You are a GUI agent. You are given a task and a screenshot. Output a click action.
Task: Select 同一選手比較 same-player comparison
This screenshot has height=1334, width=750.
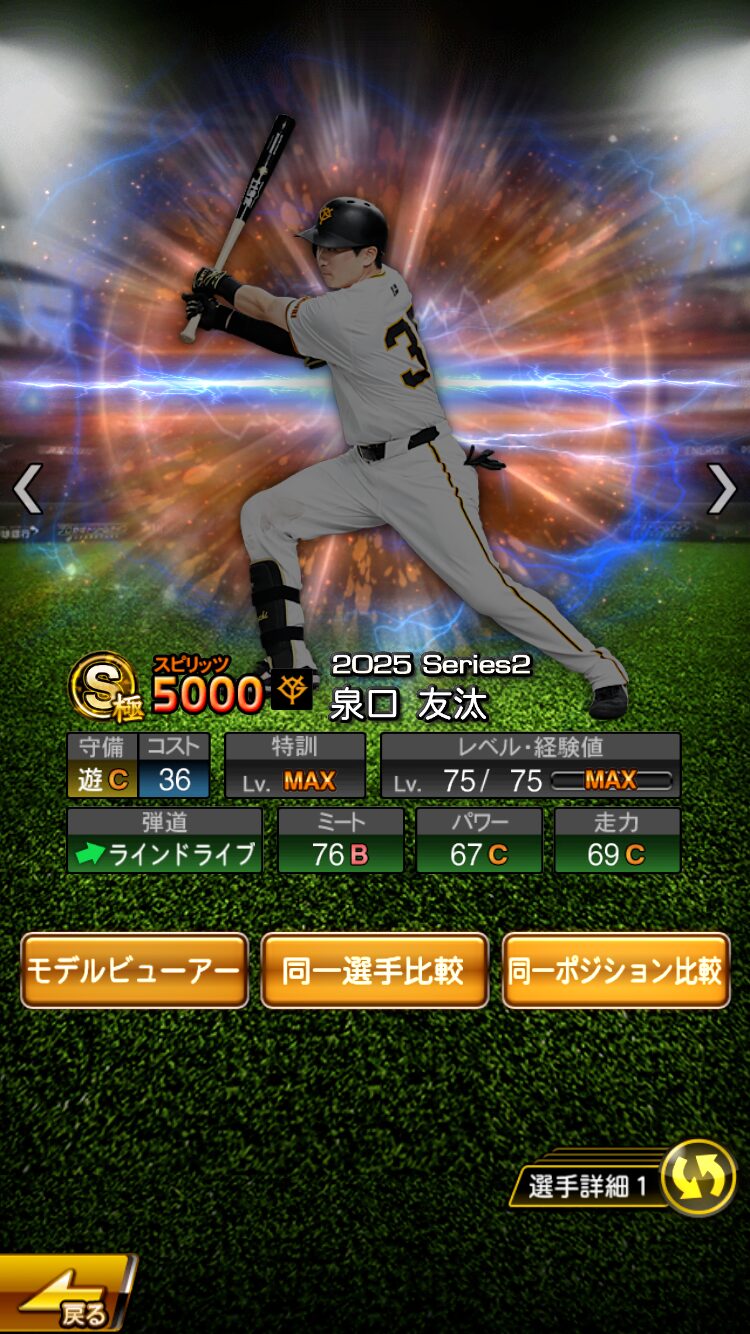click(374, 970)
